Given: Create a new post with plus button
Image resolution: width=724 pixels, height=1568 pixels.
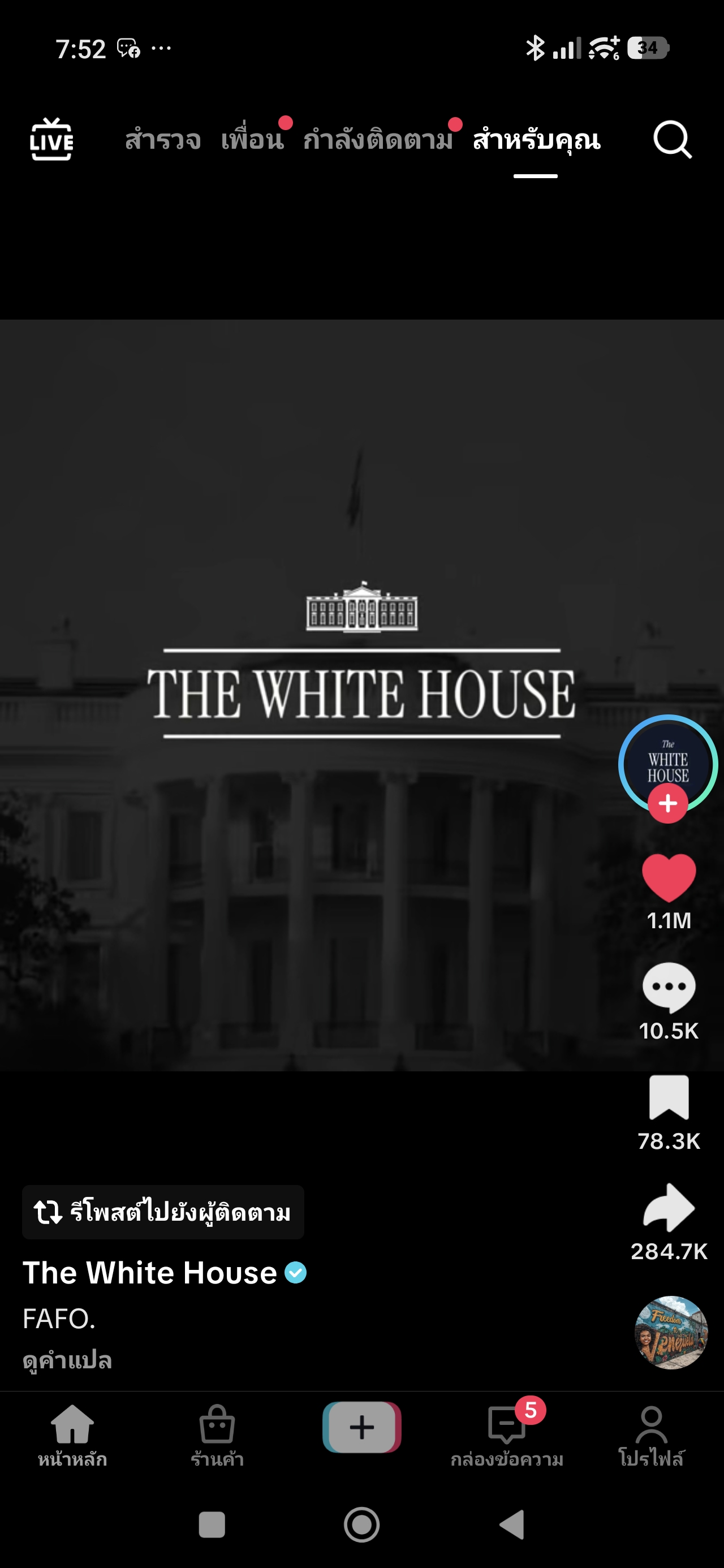Looking at the screenshot, I should coord(361,1427).
